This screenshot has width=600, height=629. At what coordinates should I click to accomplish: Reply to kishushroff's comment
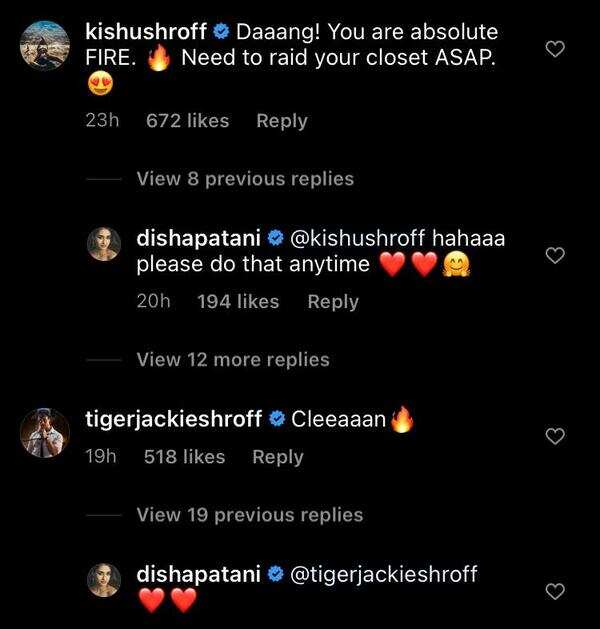coord(281,121)
